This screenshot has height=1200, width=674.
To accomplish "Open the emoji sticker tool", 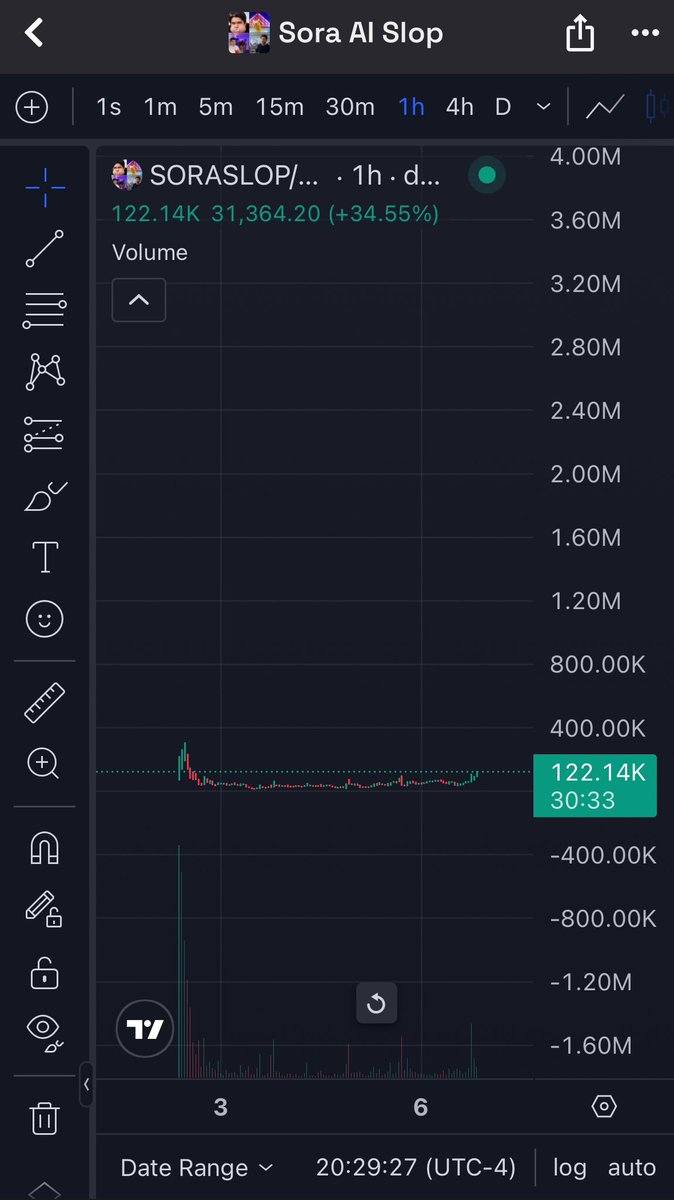I will [44, 620].
